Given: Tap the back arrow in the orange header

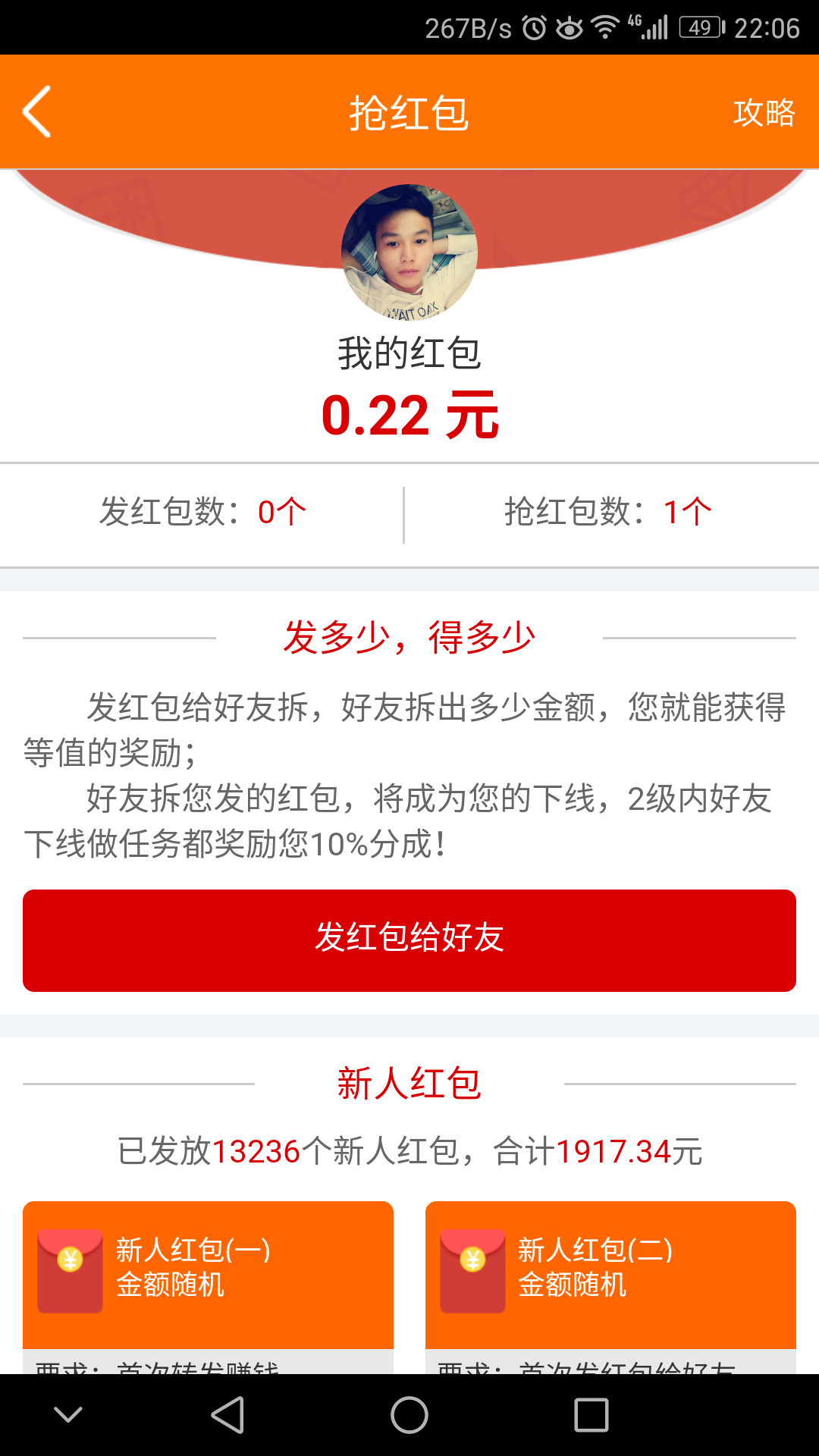Looking at the screenshot, I should tap(36, 111).
